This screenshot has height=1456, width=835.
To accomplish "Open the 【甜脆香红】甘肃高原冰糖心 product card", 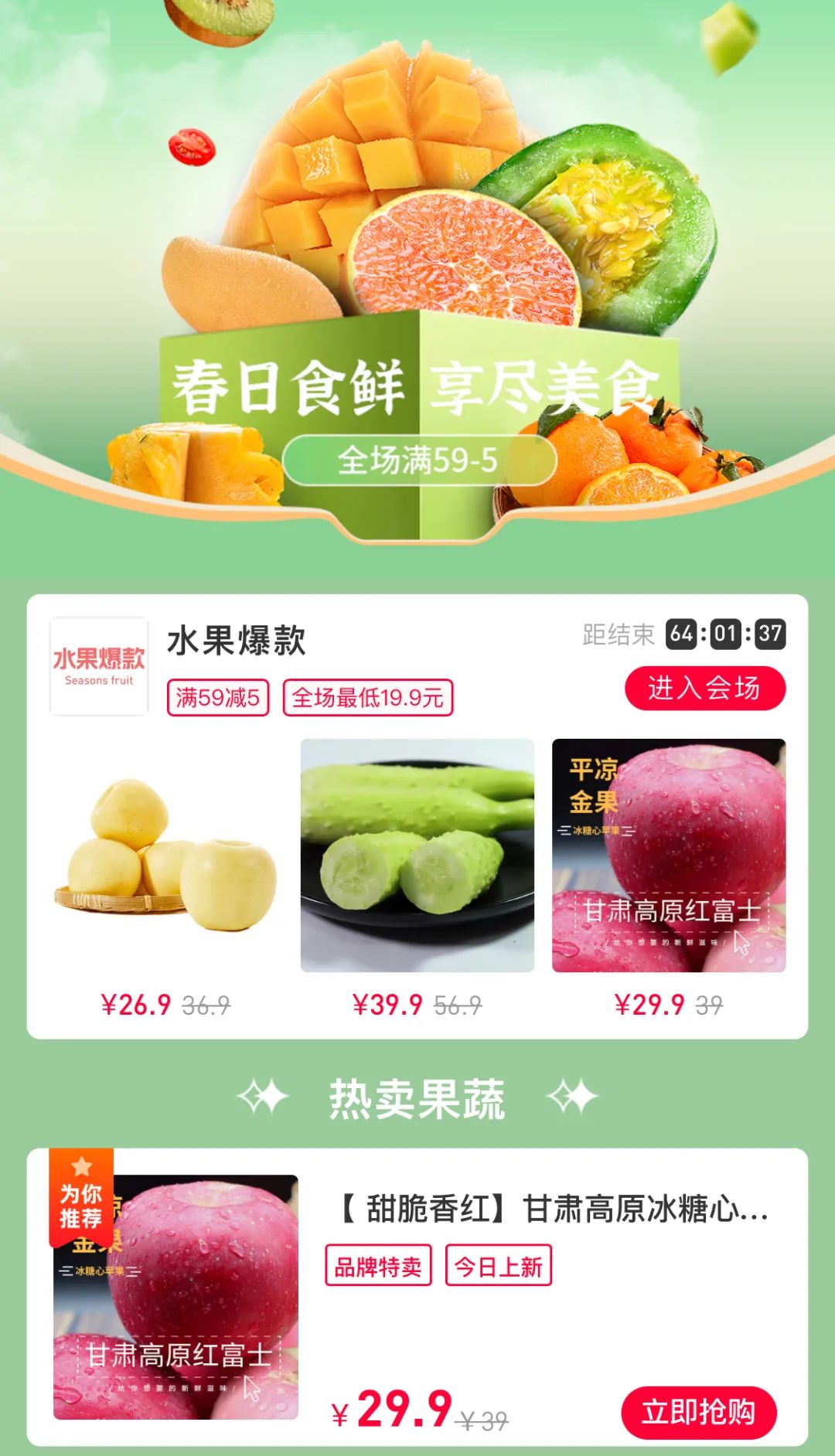I will (x=417, y=1297).
